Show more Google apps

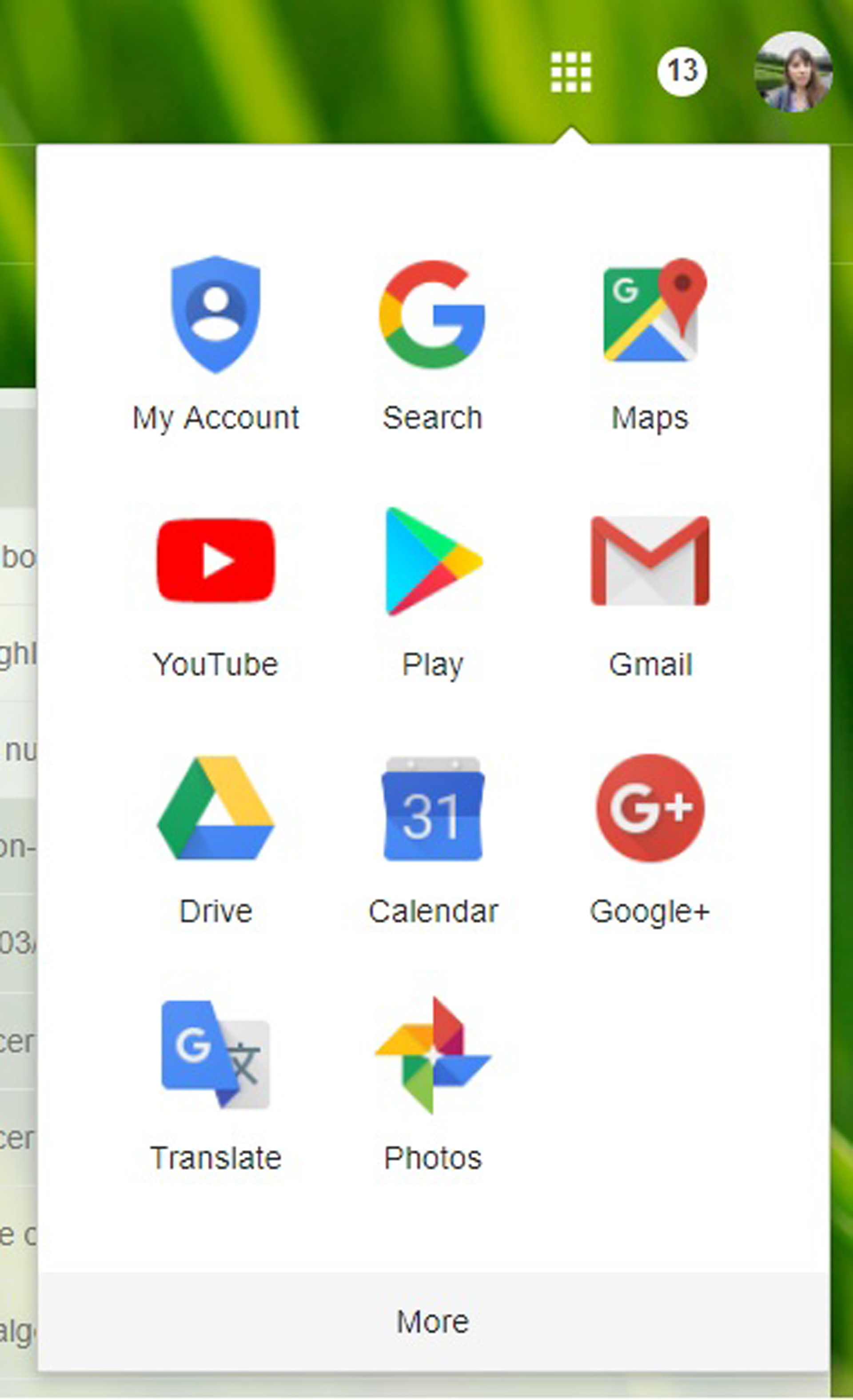[432, 1321]
